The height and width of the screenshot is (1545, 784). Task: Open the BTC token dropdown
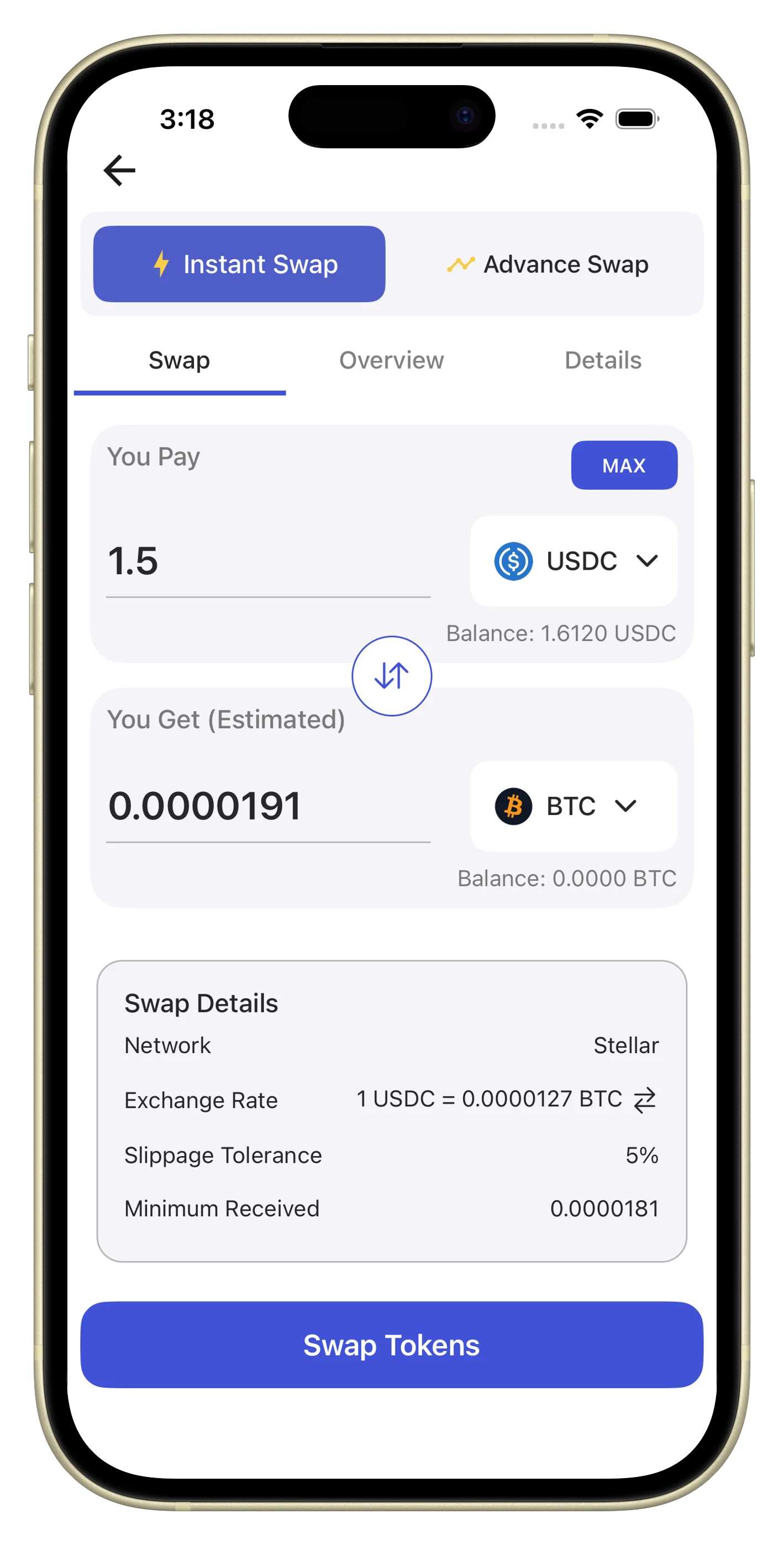tap(573, 806)
